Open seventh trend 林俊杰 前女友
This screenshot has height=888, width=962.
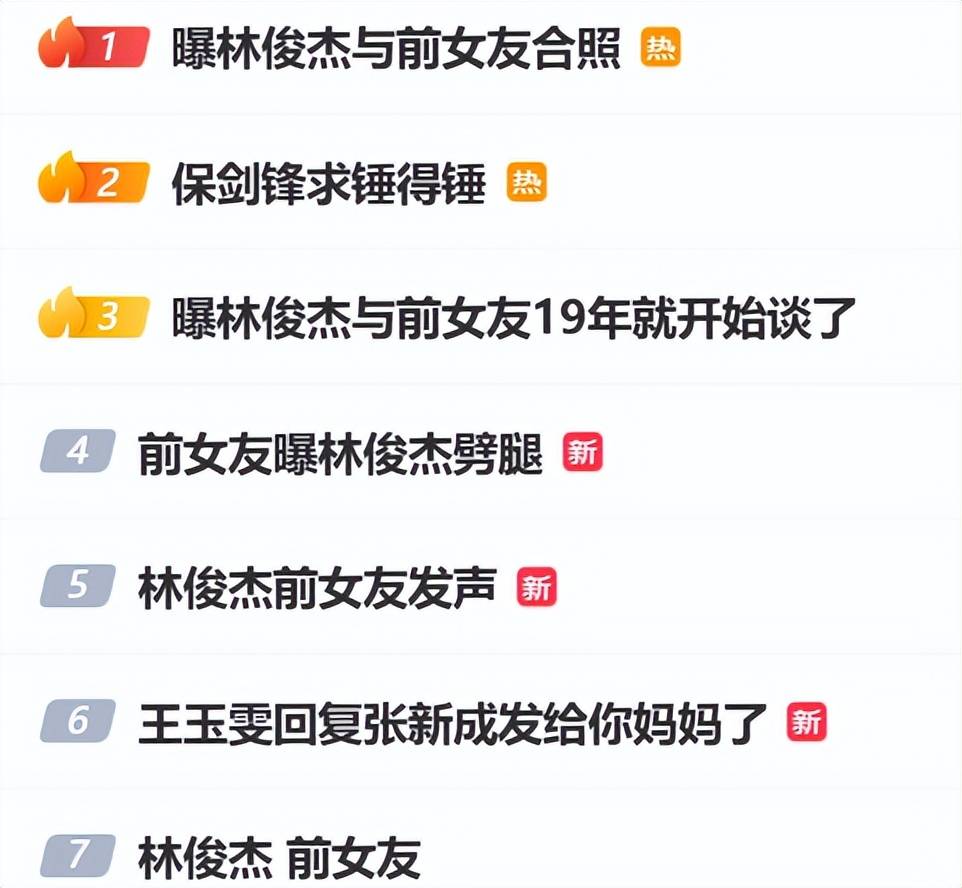[x=279, y=858]
